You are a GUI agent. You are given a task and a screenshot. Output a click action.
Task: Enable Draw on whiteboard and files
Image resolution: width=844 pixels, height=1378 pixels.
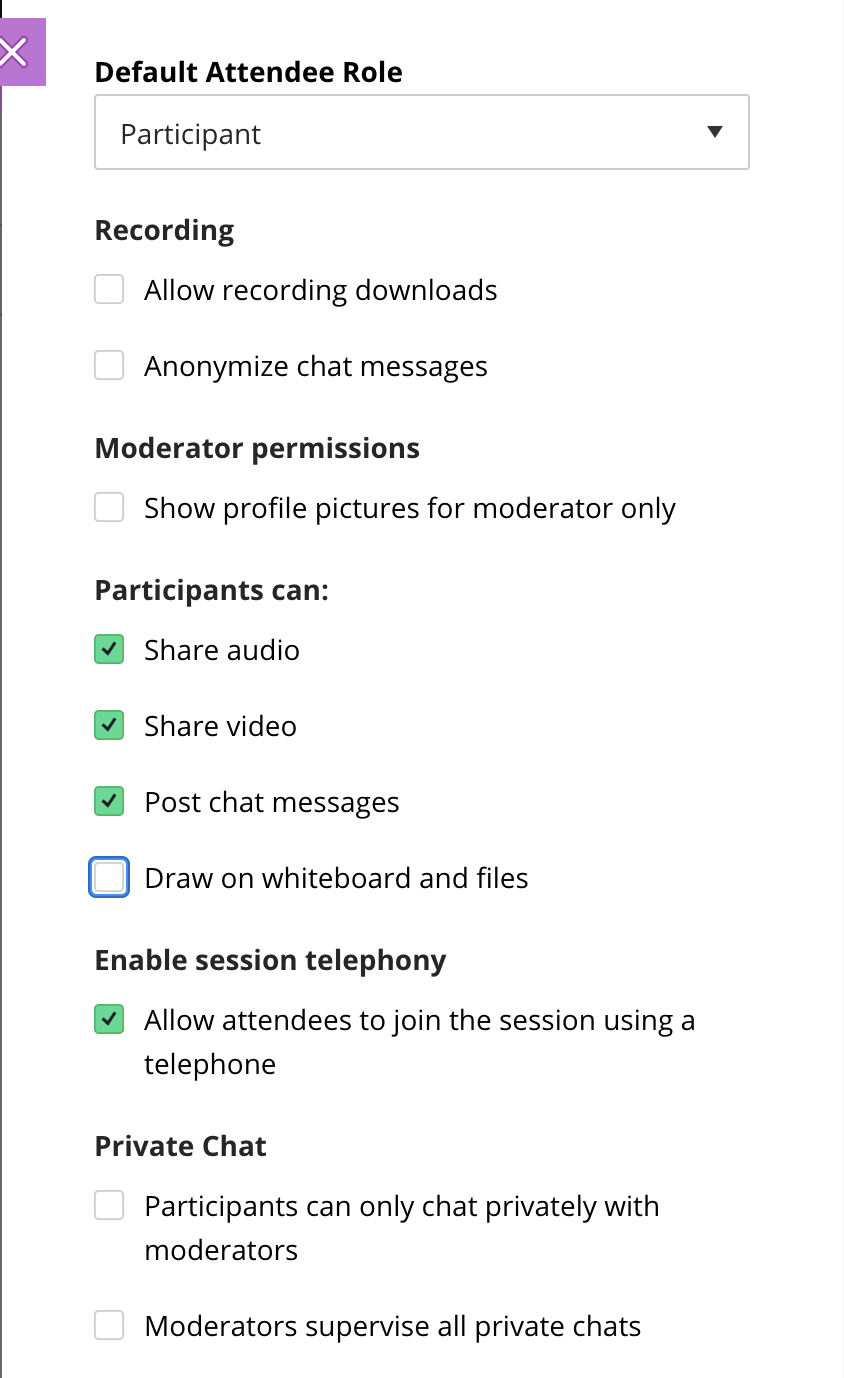(109, 878)
